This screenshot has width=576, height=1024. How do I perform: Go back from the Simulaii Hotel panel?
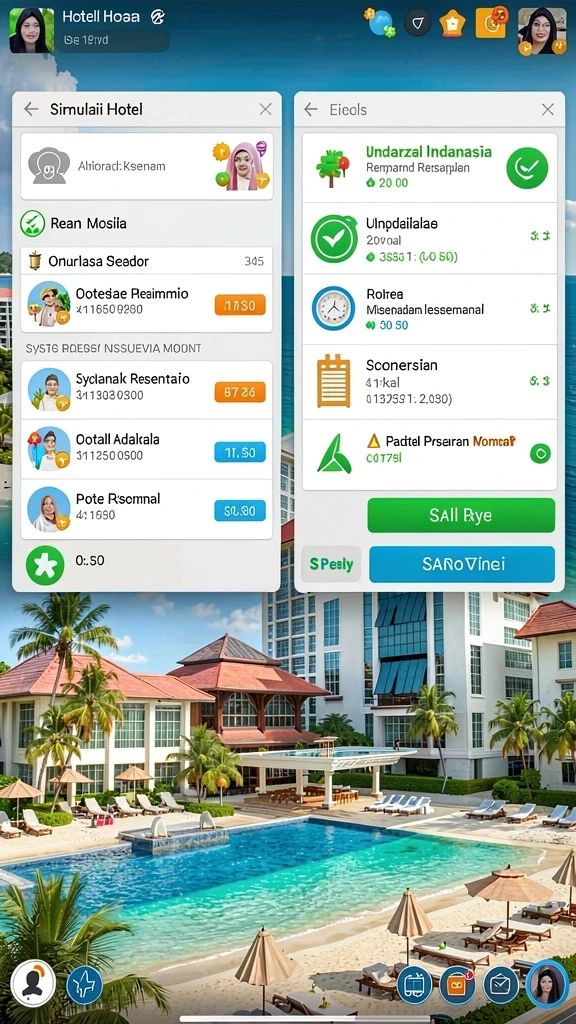pos(31,109)
